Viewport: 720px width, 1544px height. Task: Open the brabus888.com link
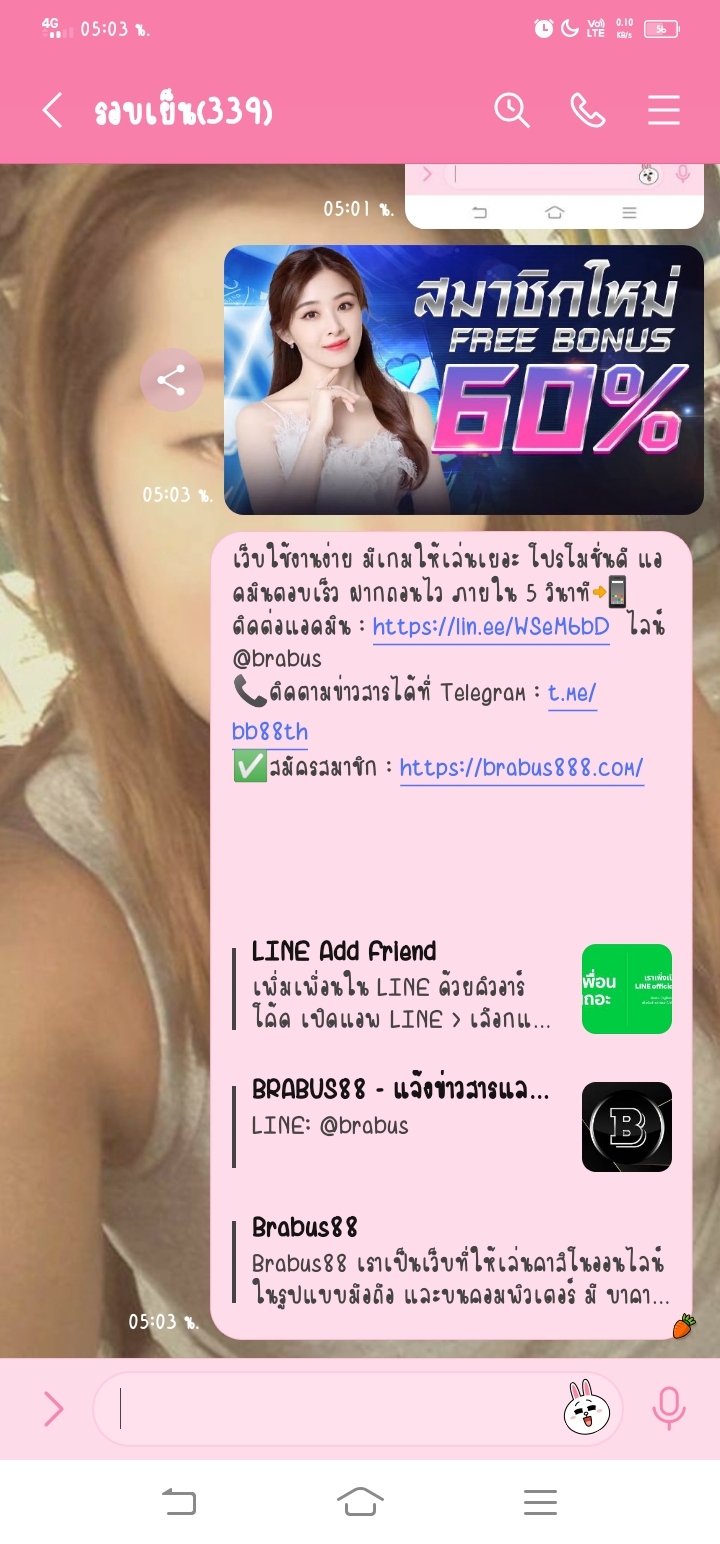[521, 767]
